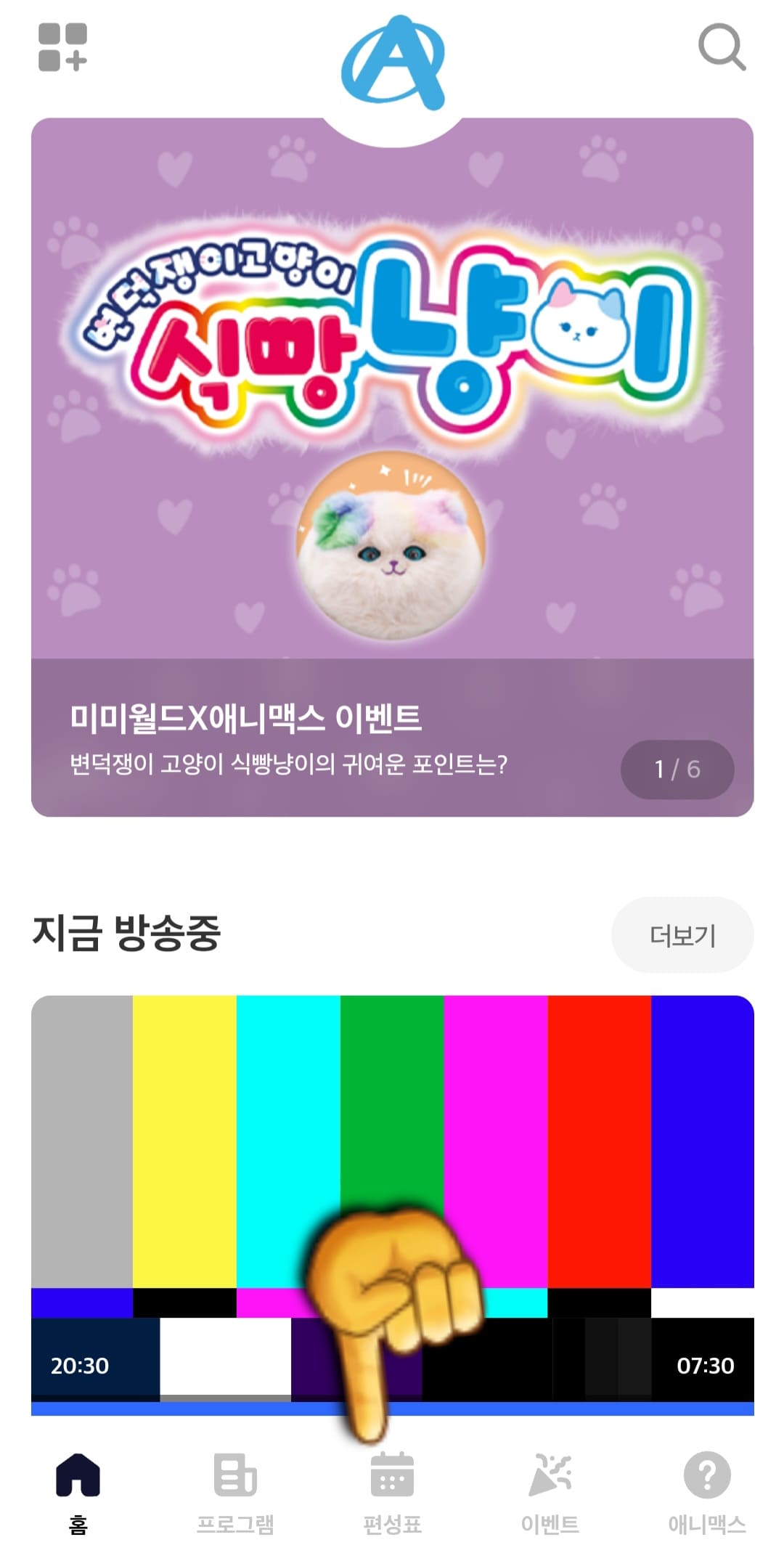Open the 미미월드X애니맥스 이벤트 banner
Image resolution: width=784 pixels, height=1545 pixels.
tap(392, 465)
